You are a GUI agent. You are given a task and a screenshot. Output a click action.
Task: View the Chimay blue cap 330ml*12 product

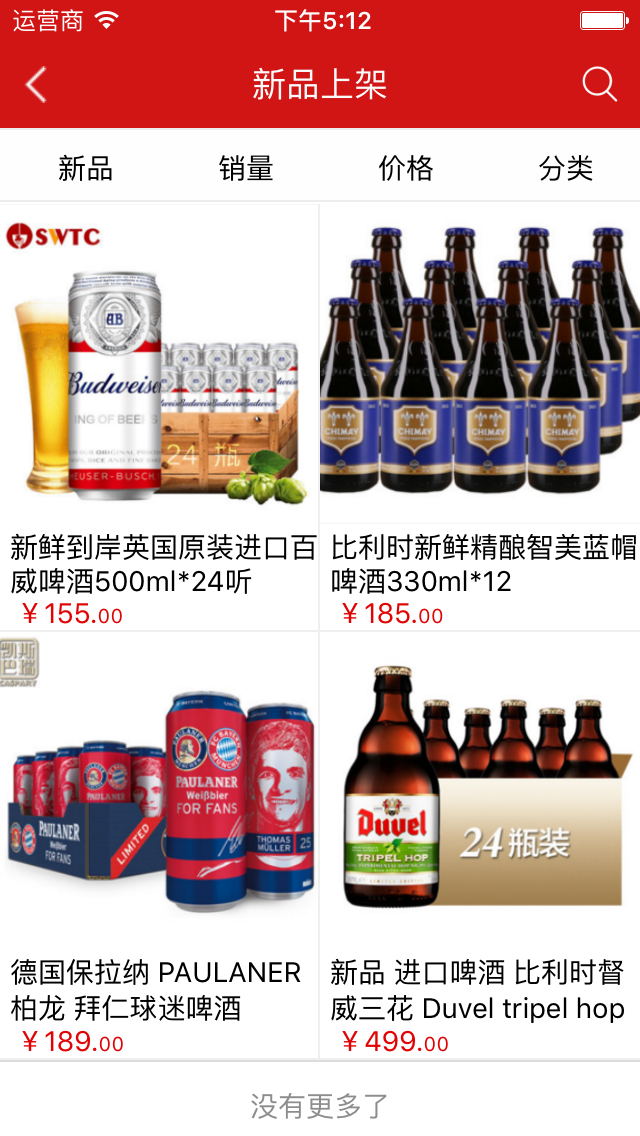click(480, 400)
